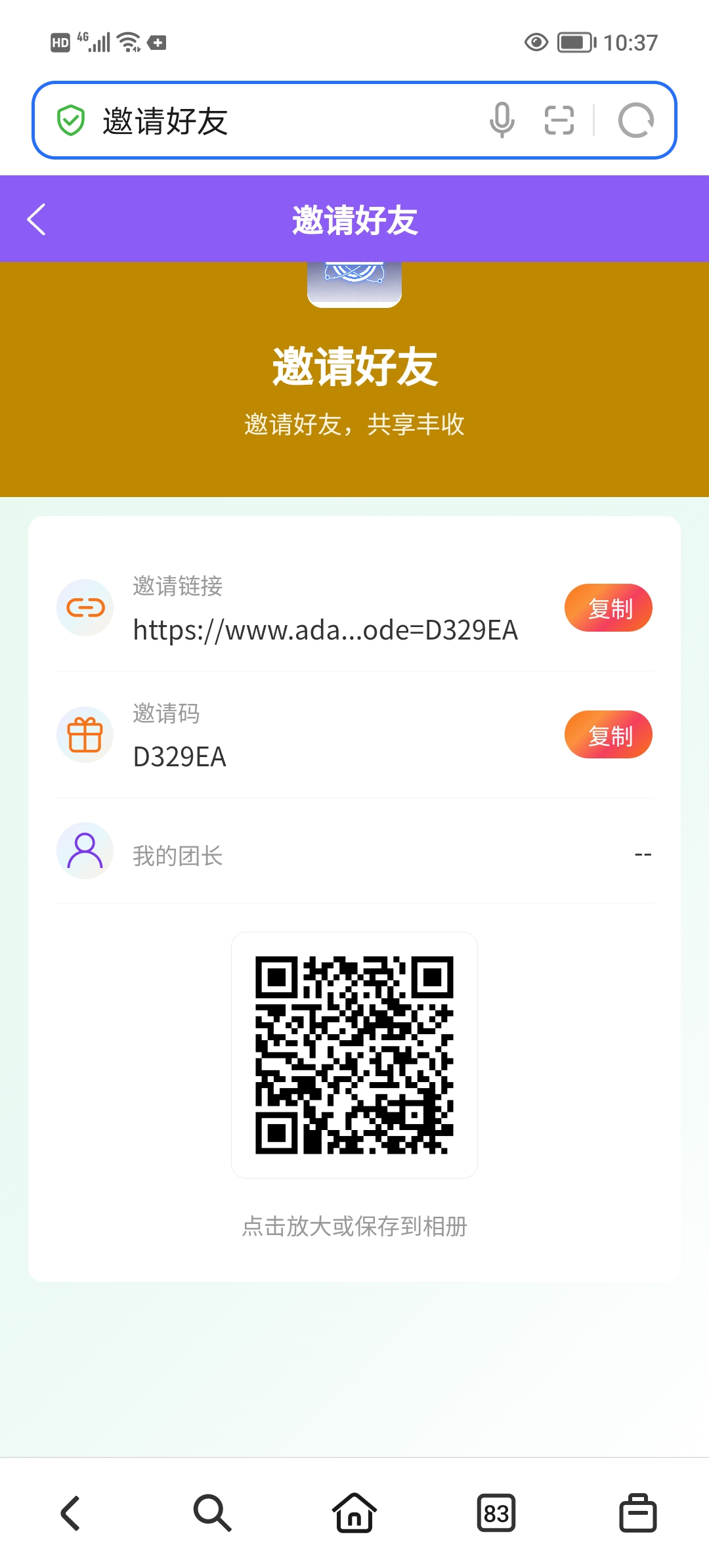The height and width of the screenshot is (1568, 709).
Task: Tap back arrow on purple 邀请好友 header
Action: pyautogui.click(x=36, y=219)
